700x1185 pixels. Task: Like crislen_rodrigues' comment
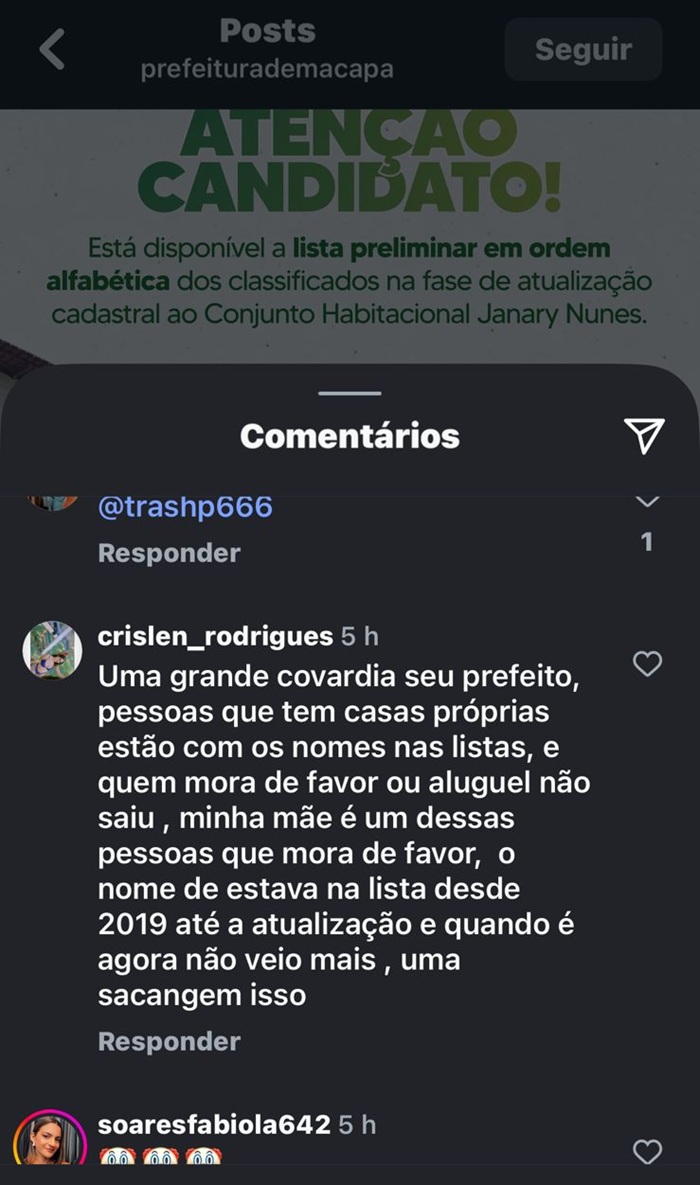pos(648,663)
